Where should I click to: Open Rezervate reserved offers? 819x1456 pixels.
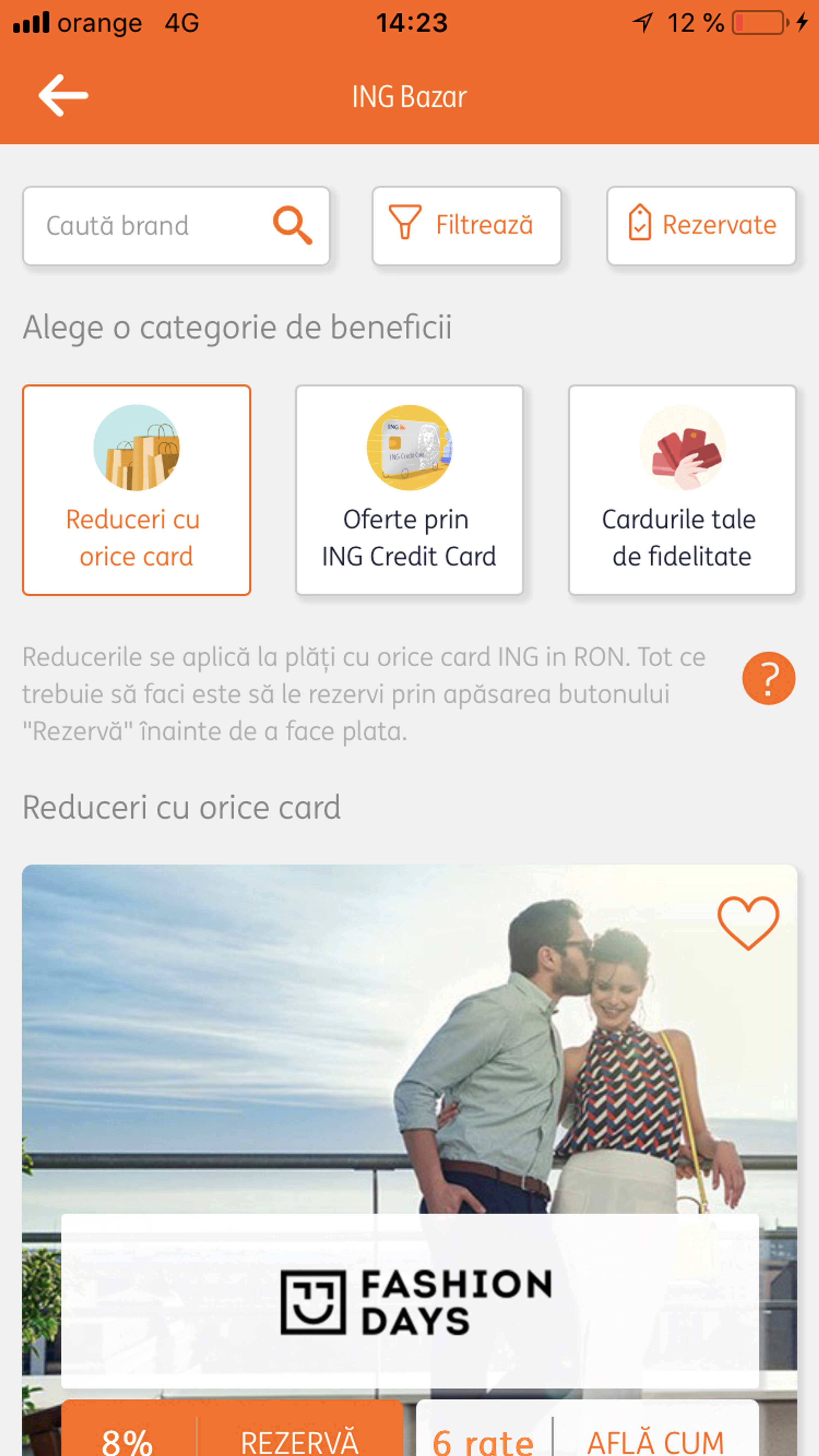click(x=701, y=225)
